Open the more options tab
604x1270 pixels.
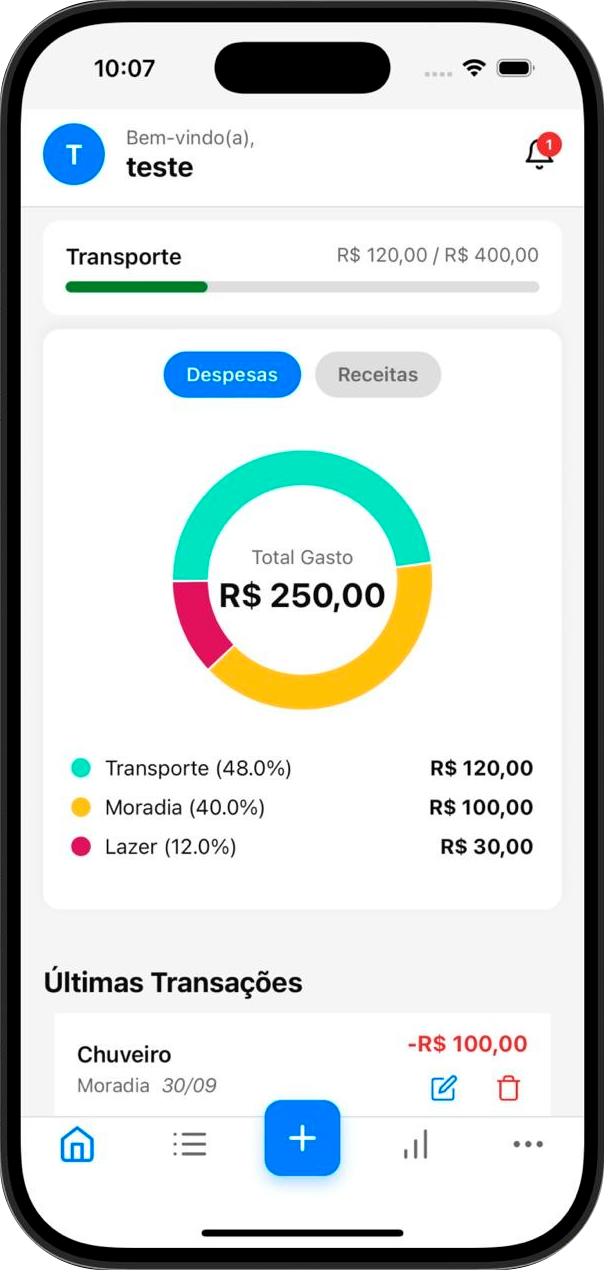(527, 1145)
